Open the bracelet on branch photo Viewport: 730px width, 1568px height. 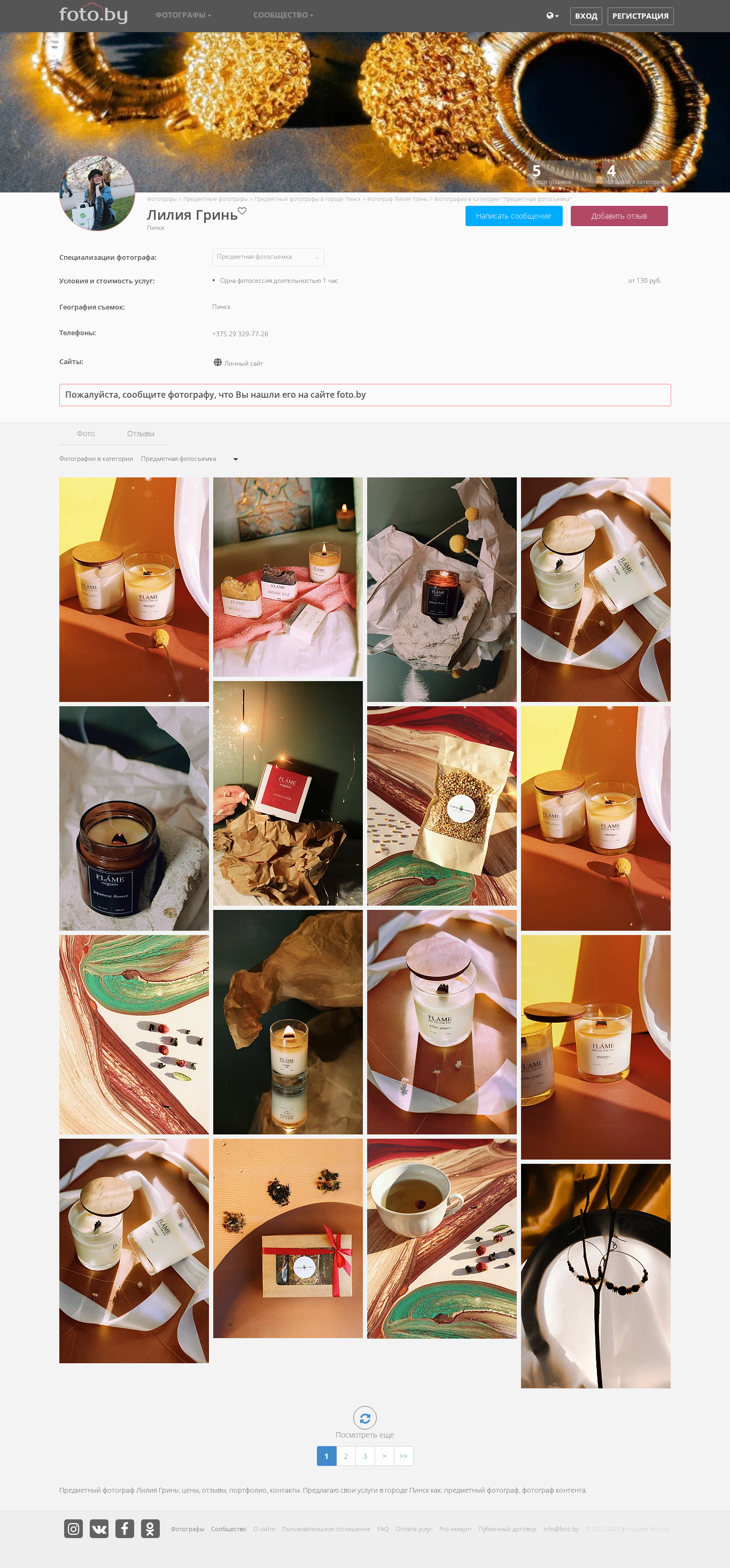[x=595, y=1276]
